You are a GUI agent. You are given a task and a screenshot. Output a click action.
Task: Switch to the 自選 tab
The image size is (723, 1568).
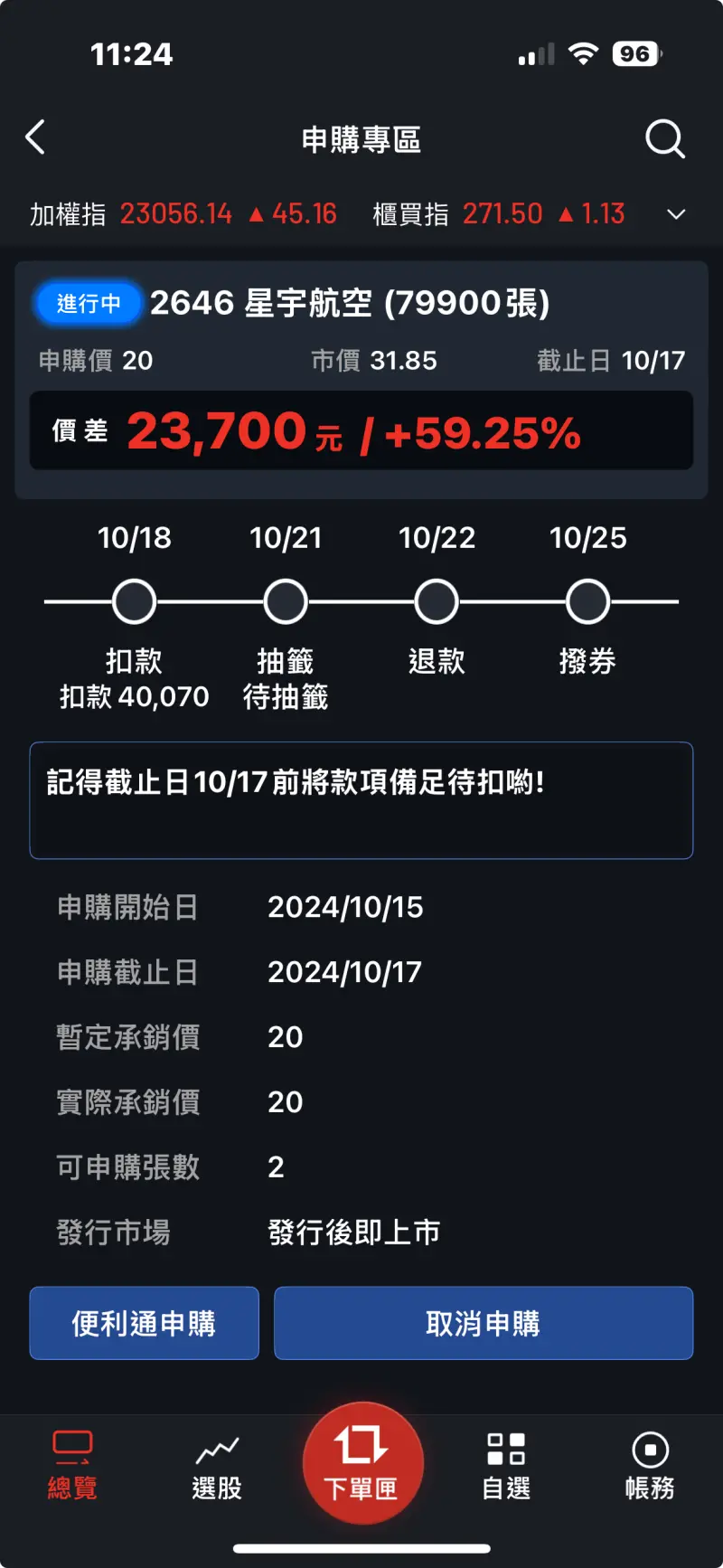pos(506,1465)
